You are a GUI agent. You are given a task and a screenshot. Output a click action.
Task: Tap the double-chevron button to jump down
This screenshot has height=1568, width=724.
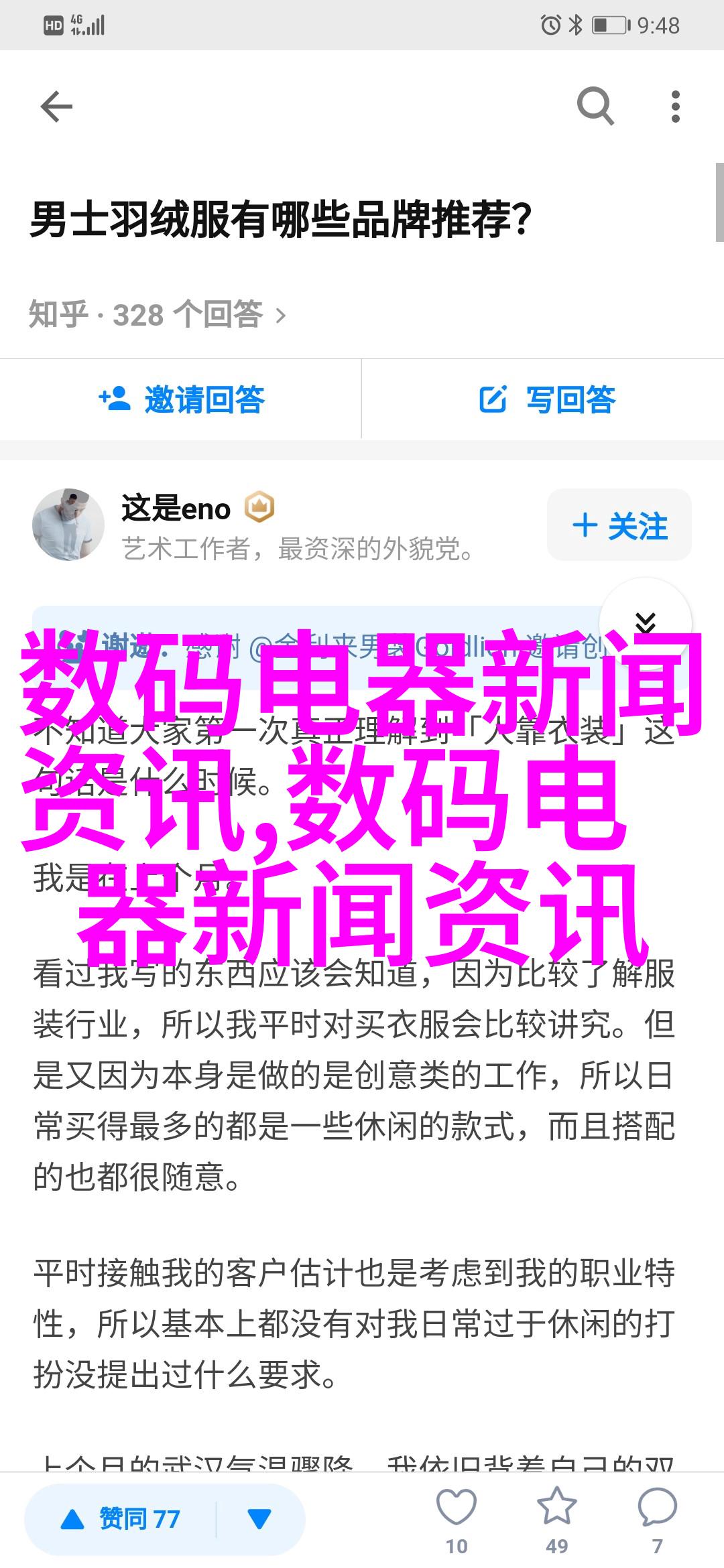[x=645, y=623]
